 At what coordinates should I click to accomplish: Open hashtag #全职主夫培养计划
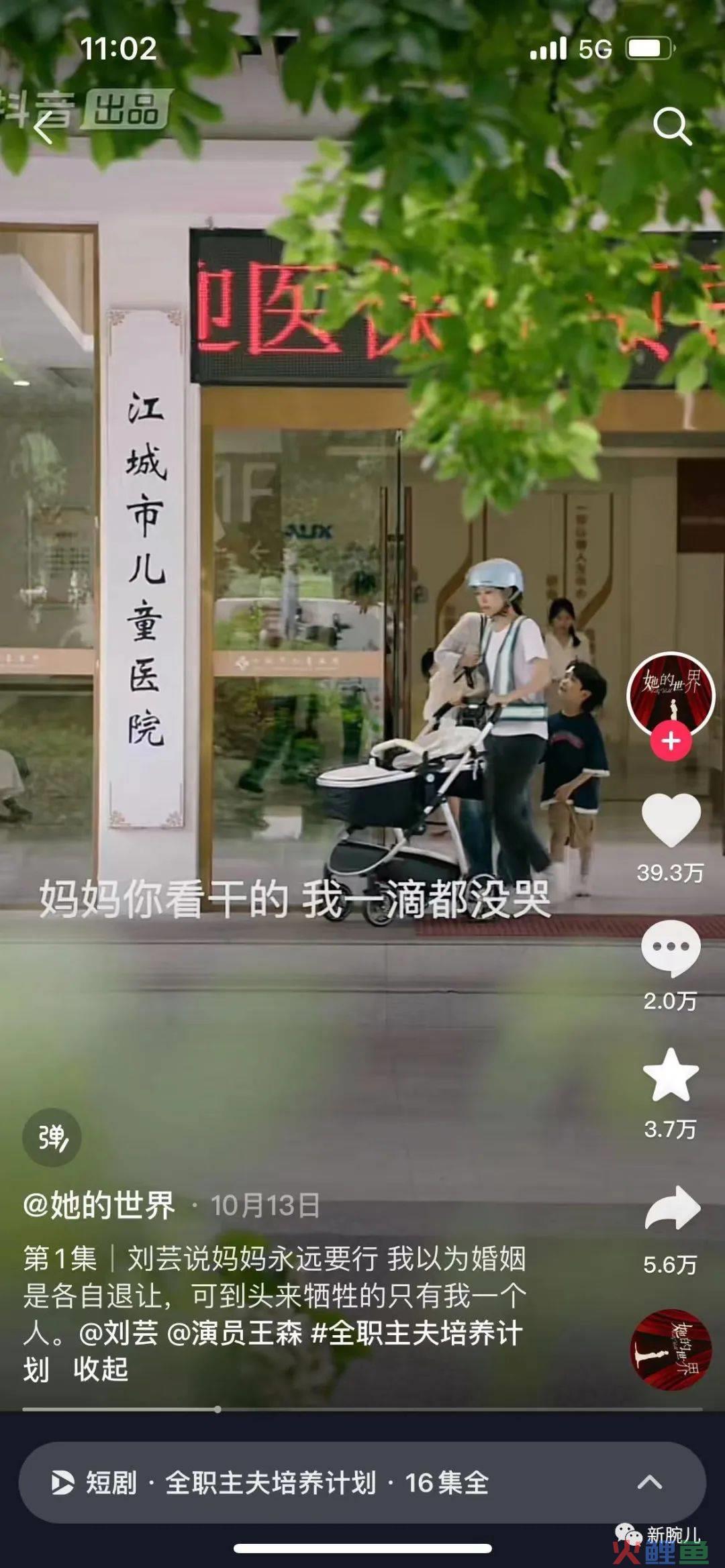pyautogui.click(x=416, y=1332)
